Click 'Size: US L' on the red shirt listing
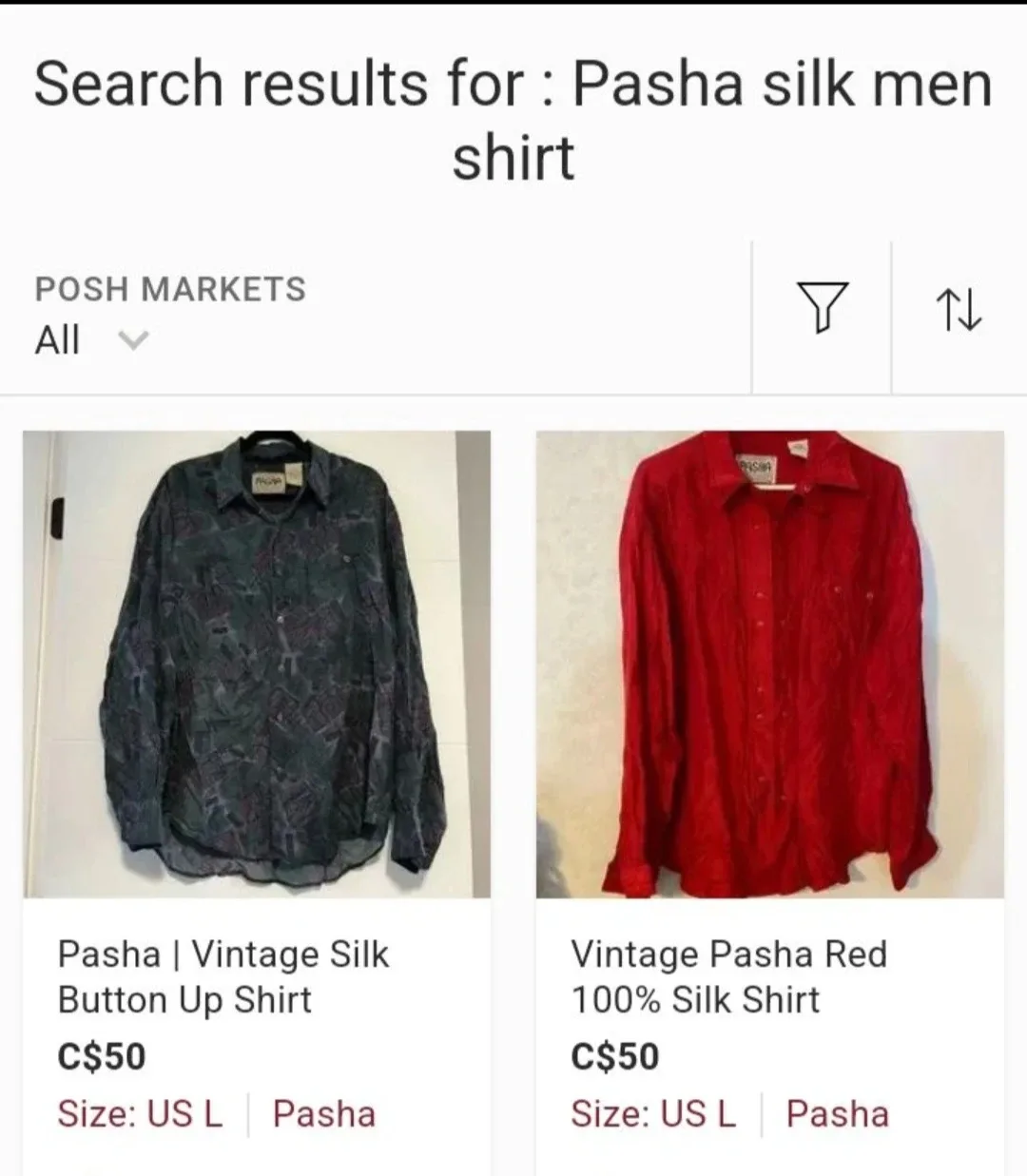1027x1176 pixels. (654, 1113)
